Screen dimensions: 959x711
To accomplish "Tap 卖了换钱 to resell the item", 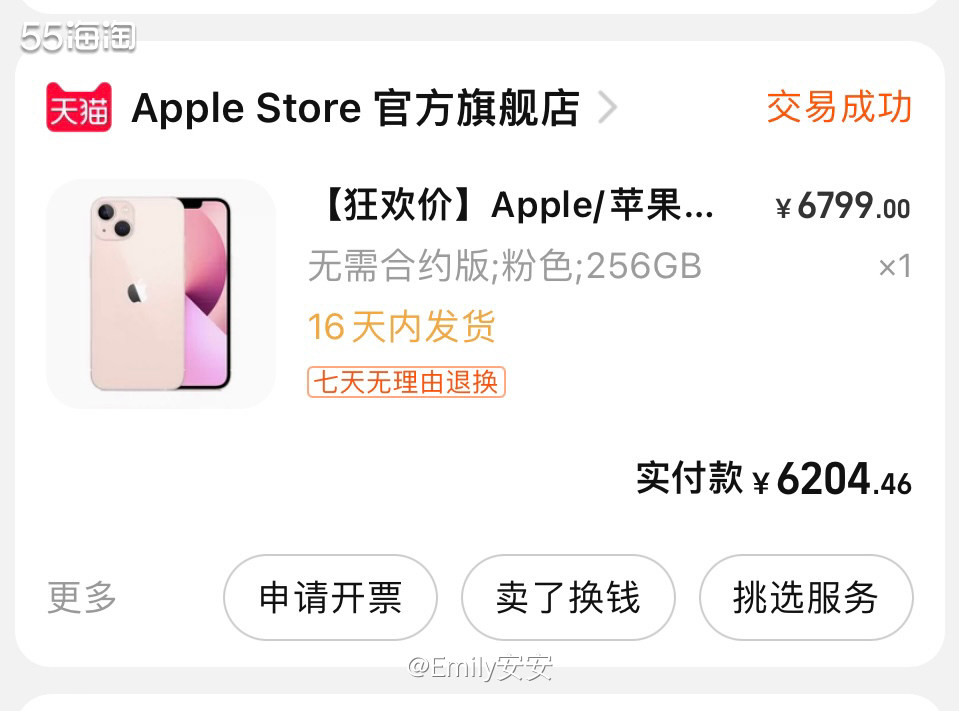I will pyautogui.click(x=568, y=598).
